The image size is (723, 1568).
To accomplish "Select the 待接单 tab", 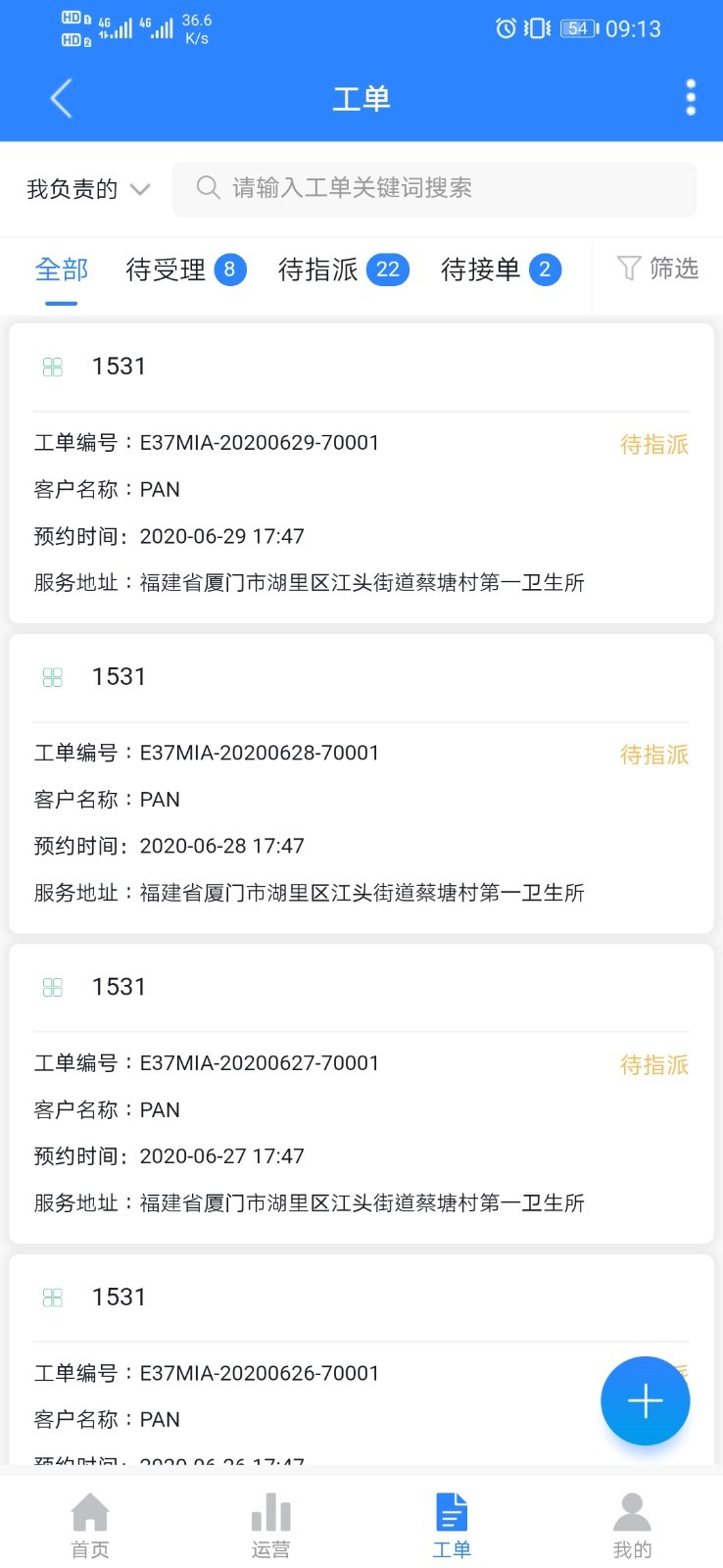I will [x=501, y=269].
